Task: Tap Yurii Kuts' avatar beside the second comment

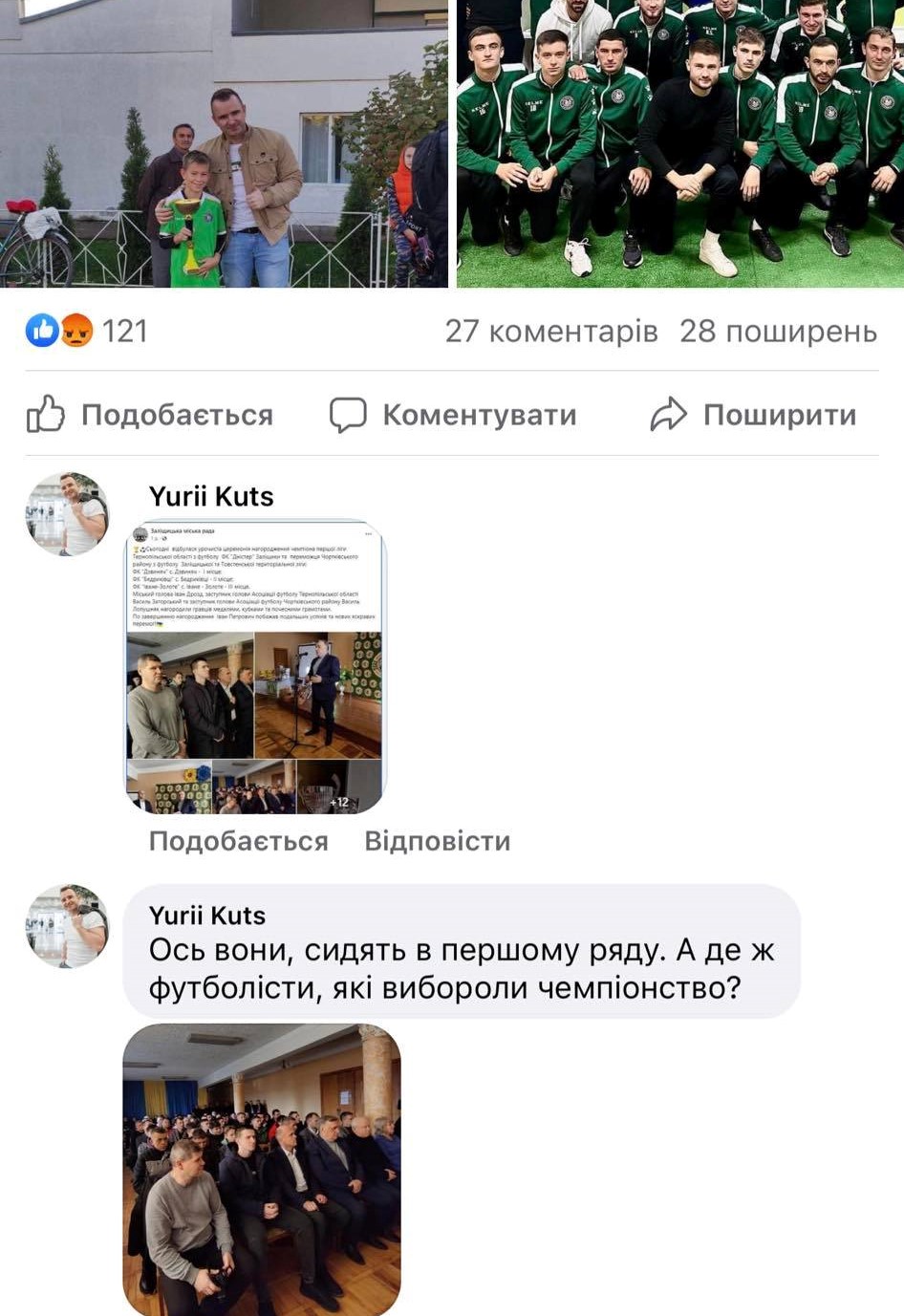Action: [67, 926]
